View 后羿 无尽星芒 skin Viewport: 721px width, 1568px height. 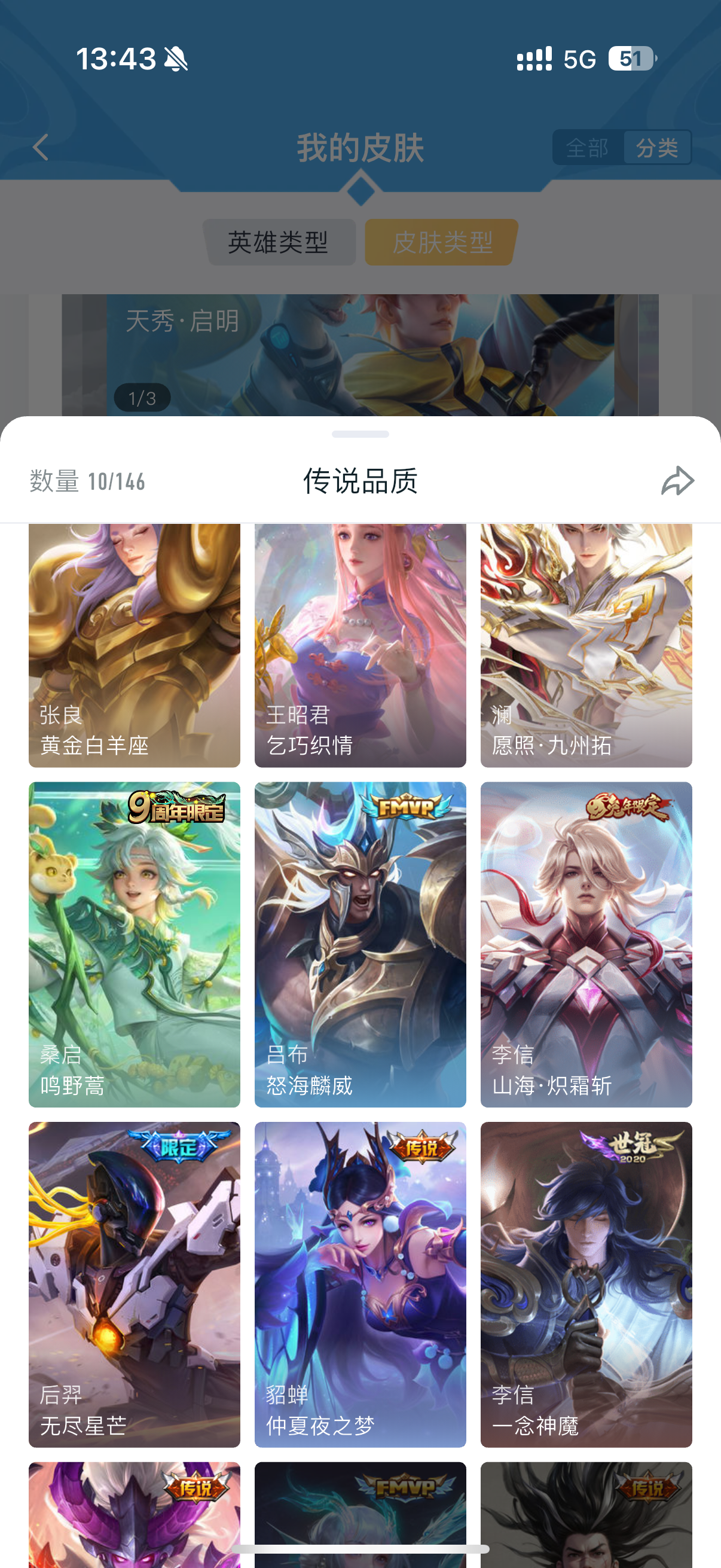(x=135, y=1285)
